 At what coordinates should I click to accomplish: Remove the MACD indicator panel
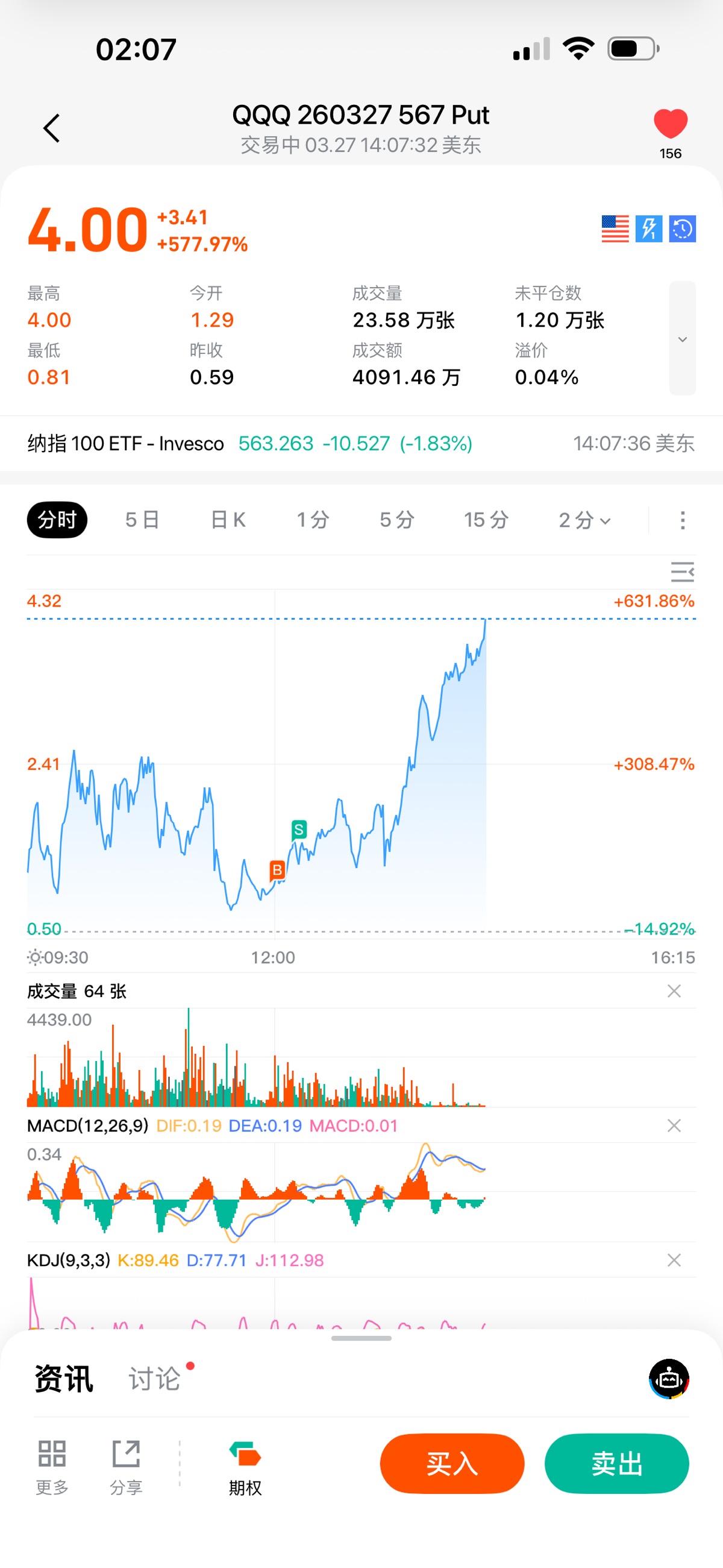tap(674, 1126)
